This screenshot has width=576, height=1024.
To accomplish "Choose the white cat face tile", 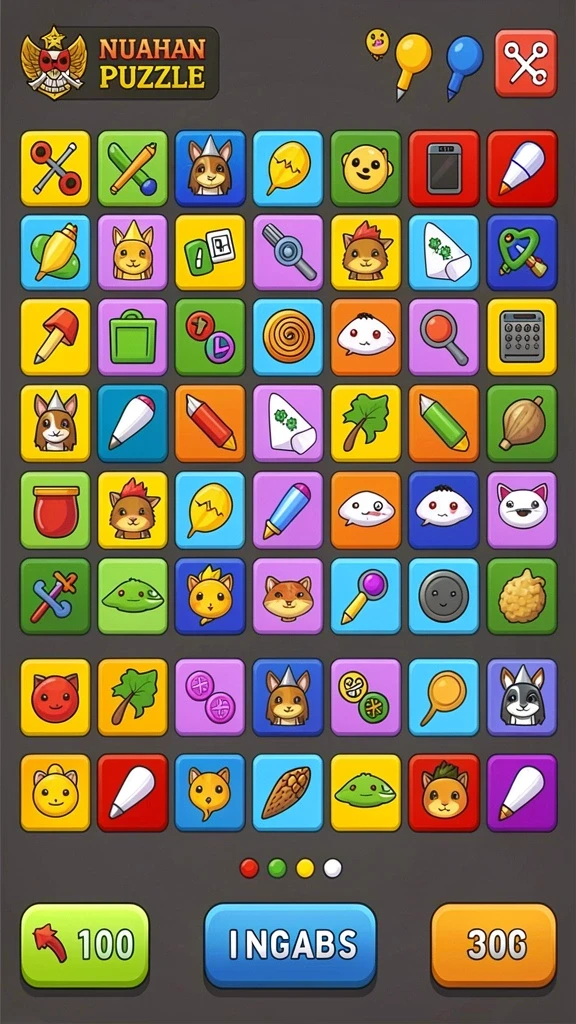I will [522, 510].
